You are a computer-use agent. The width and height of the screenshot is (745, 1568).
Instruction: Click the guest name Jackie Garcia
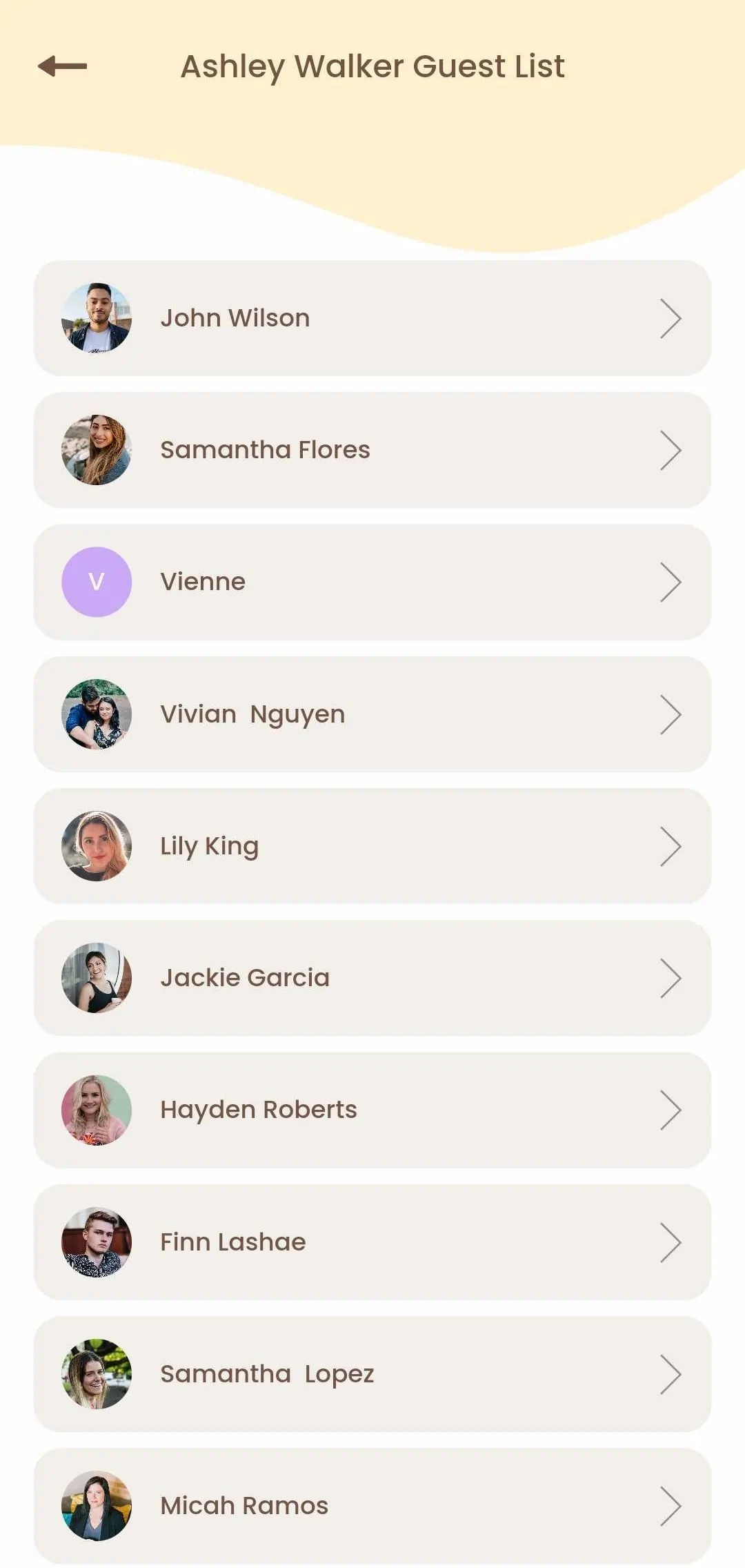tap(246, 977)
